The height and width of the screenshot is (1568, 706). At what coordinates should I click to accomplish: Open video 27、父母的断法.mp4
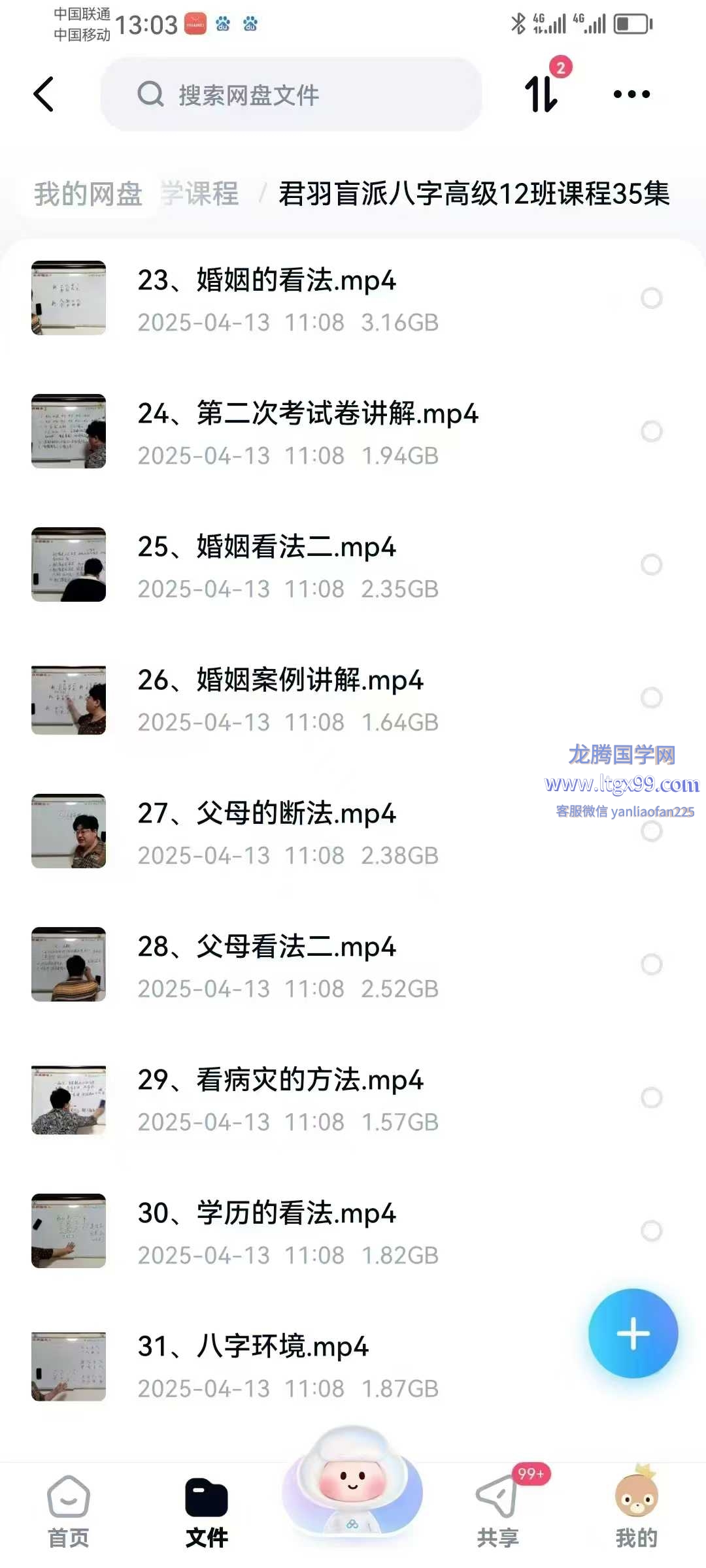pos(267,814)
